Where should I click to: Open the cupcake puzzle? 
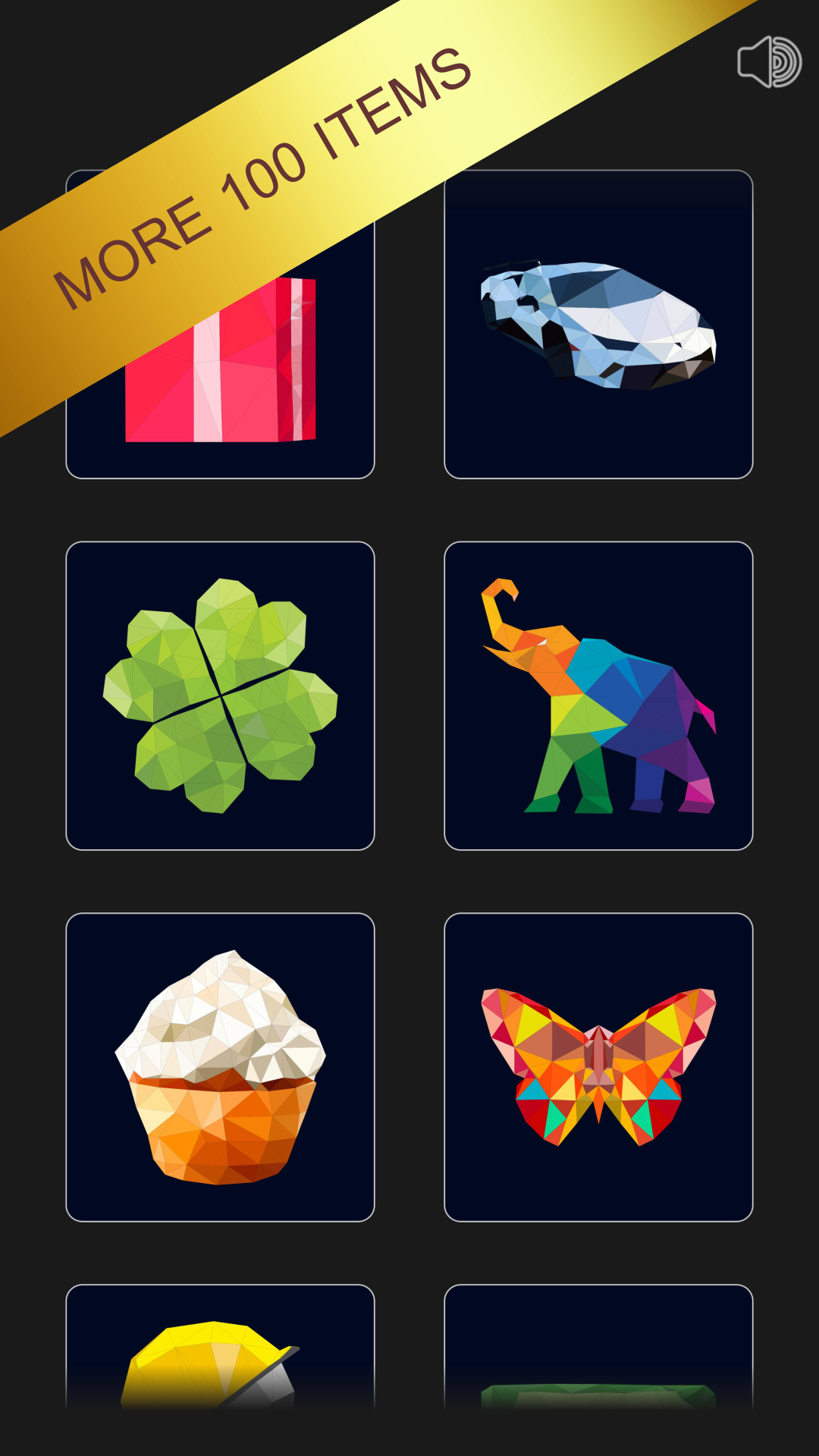pyautogui.click(x=220, y=1067)
